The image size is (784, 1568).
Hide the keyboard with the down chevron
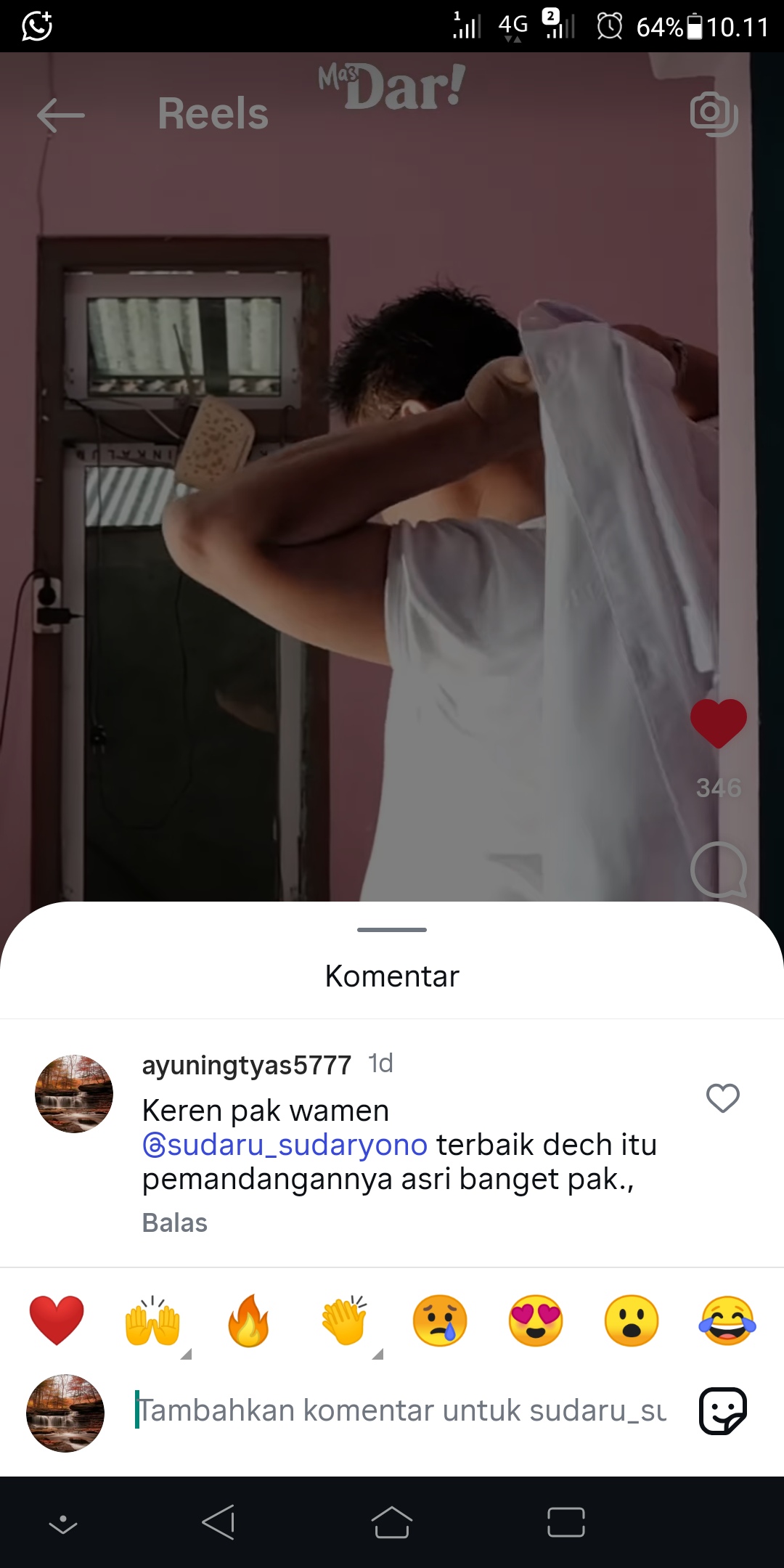point(63,1524)
